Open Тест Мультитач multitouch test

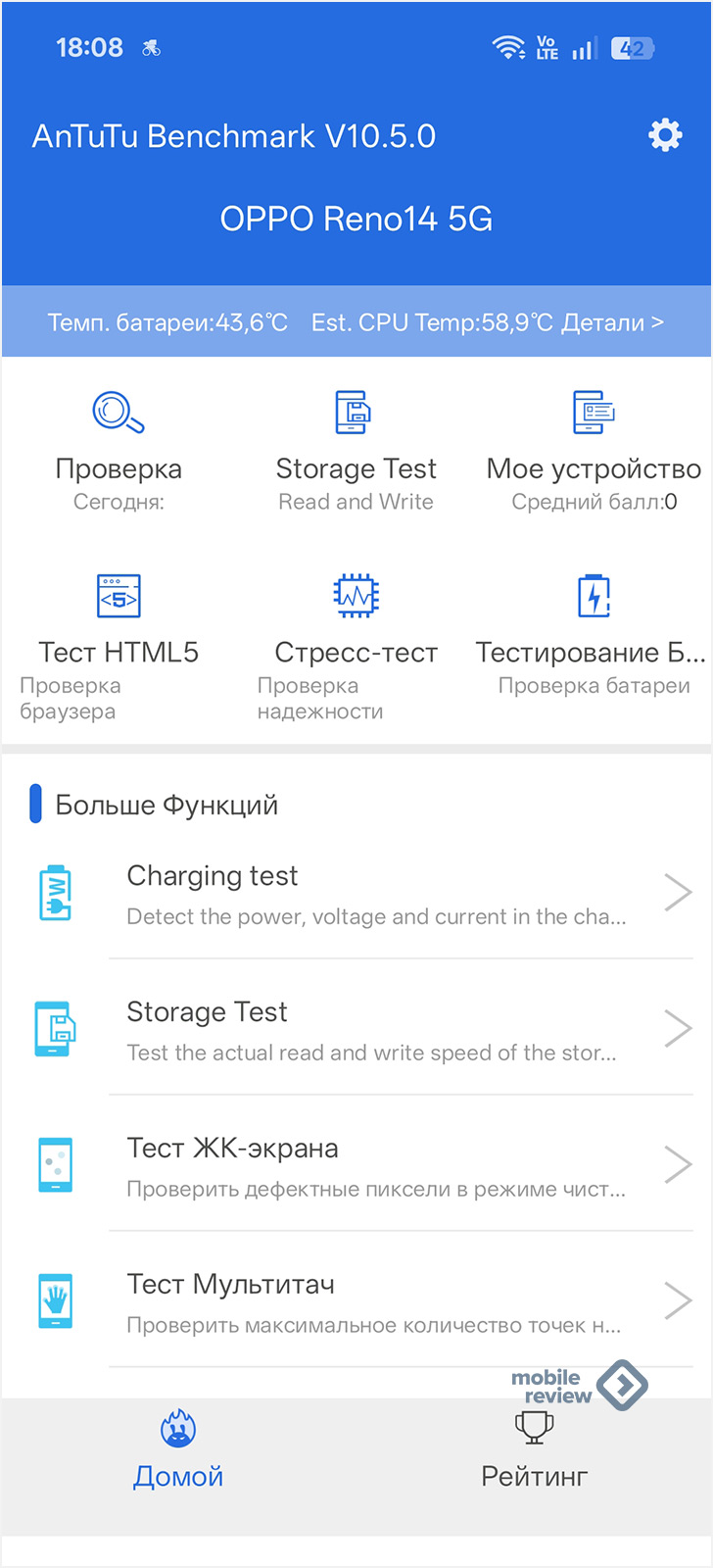point(392,1302)
